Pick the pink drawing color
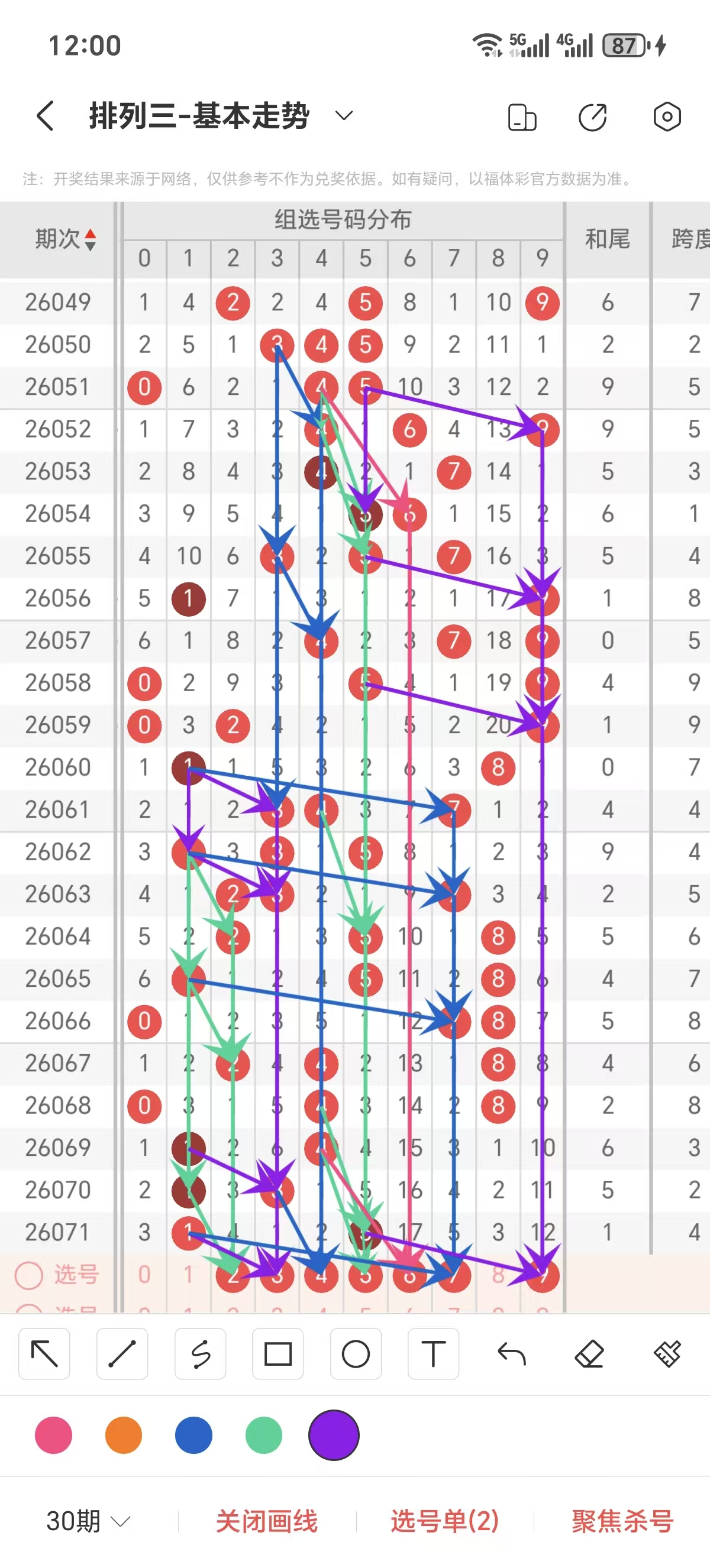 pyautogui.click(x=54, y=1435)
